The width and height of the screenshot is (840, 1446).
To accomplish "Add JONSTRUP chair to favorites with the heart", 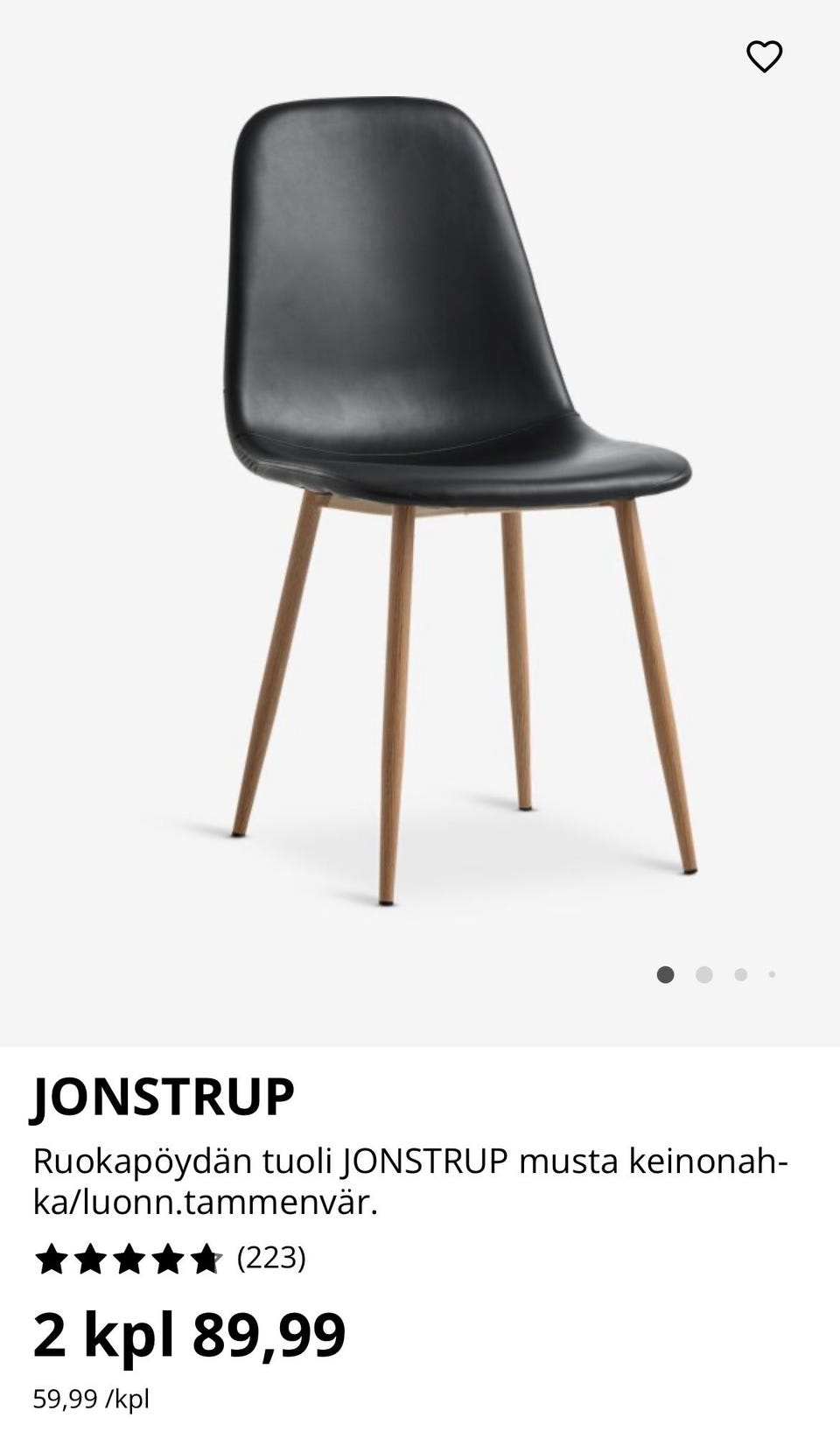I will coord(764,57).
